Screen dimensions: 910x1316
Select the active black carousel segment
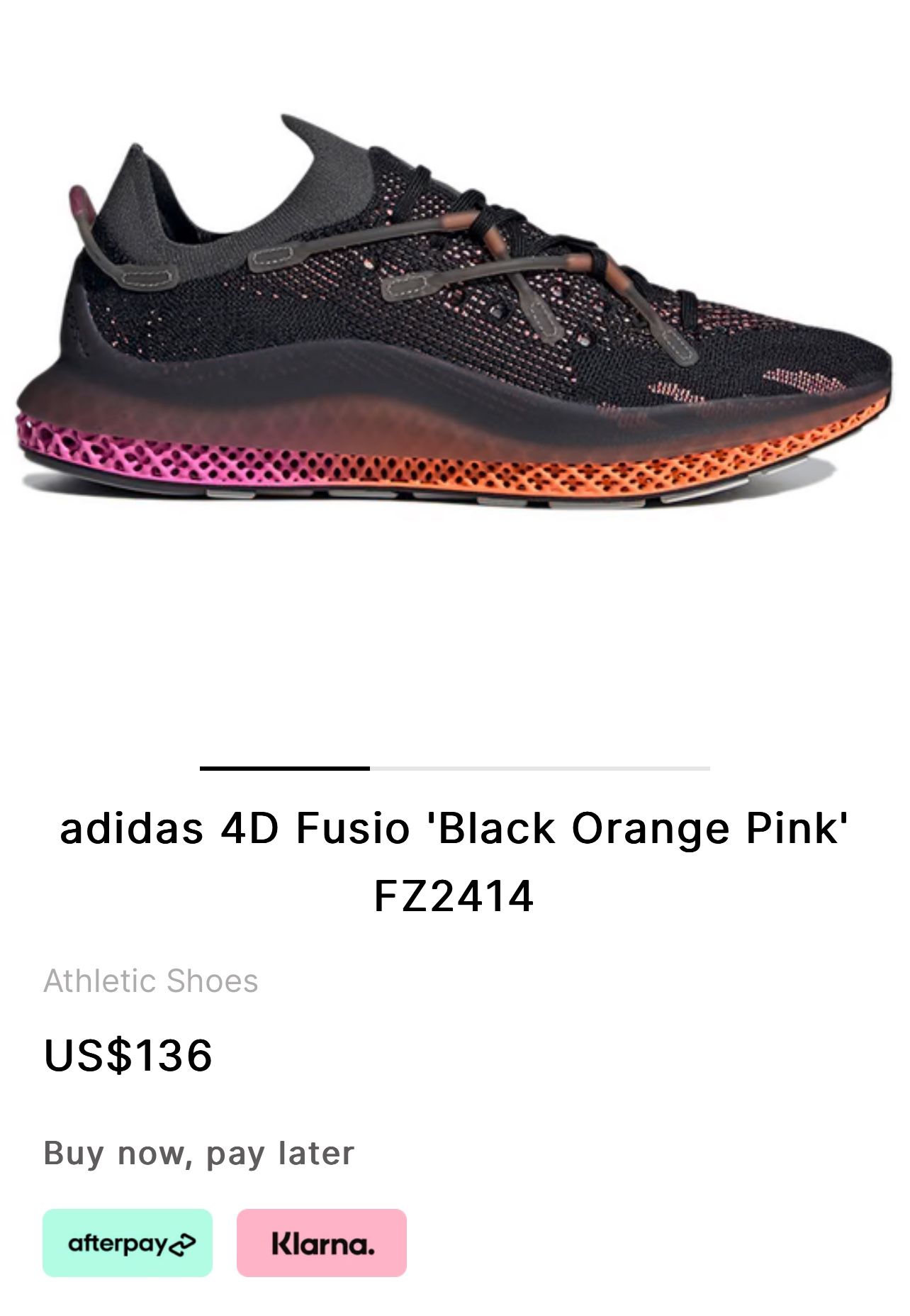(x=283, y=768)
